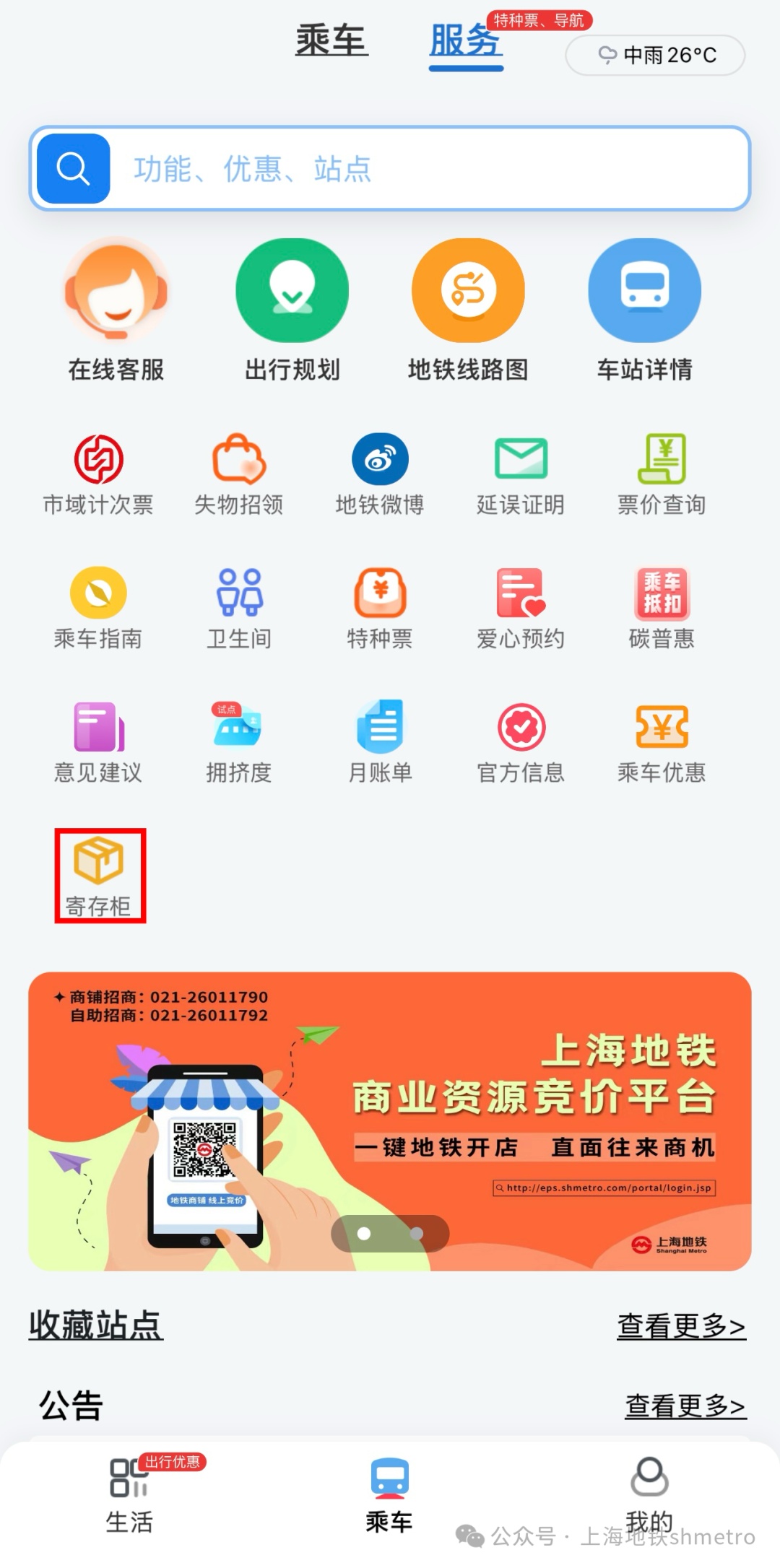The width and height of the screenshot is (780, 1568).
Task: Open 失物招领 lost and found
Action: coord(239,474)
